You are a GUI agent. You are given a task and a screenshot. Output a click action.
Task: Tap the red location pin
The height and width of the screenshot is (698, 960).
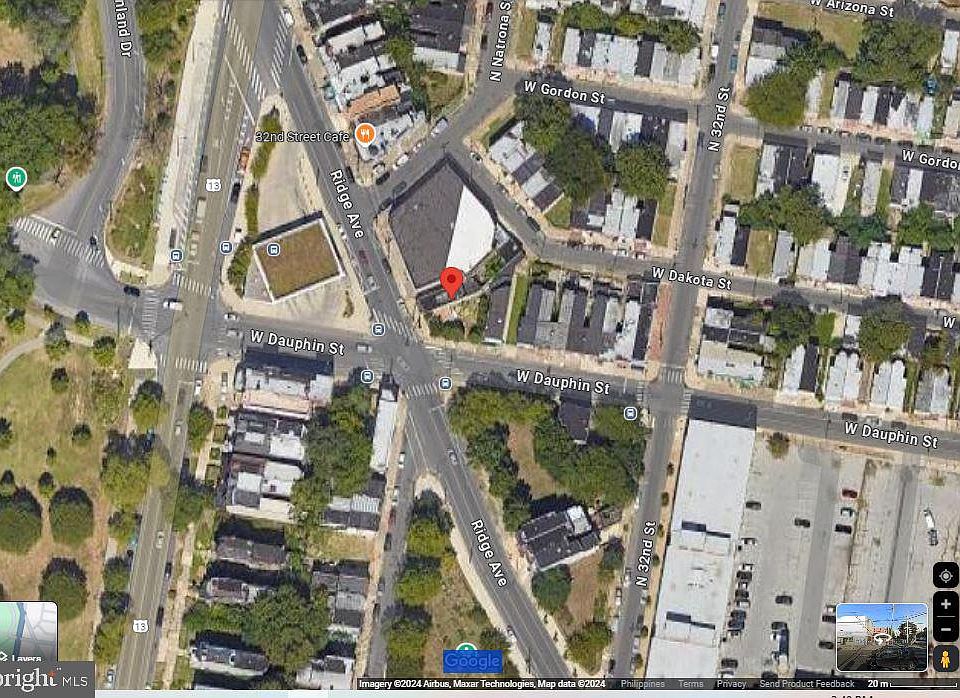[452, 282]
